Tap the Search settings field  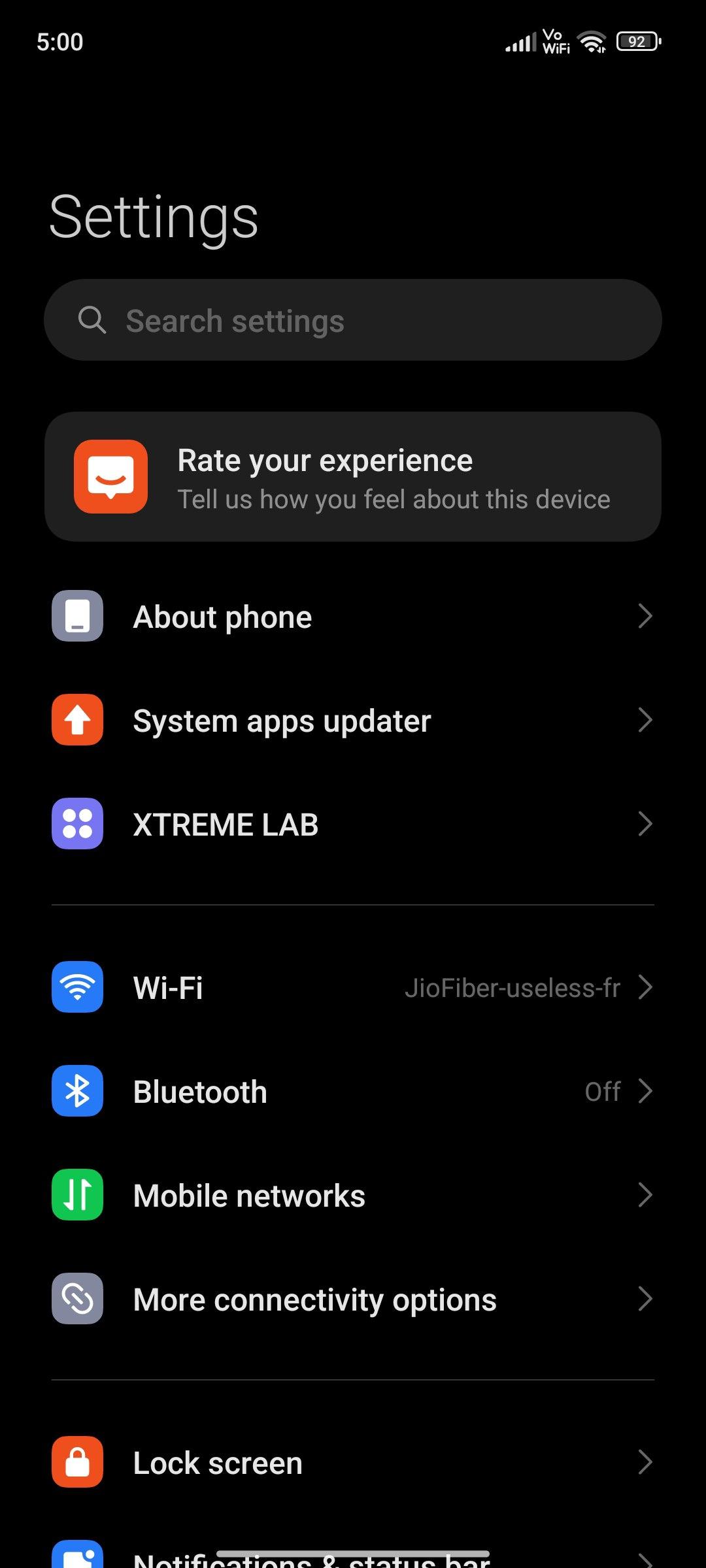coord(353,320)
